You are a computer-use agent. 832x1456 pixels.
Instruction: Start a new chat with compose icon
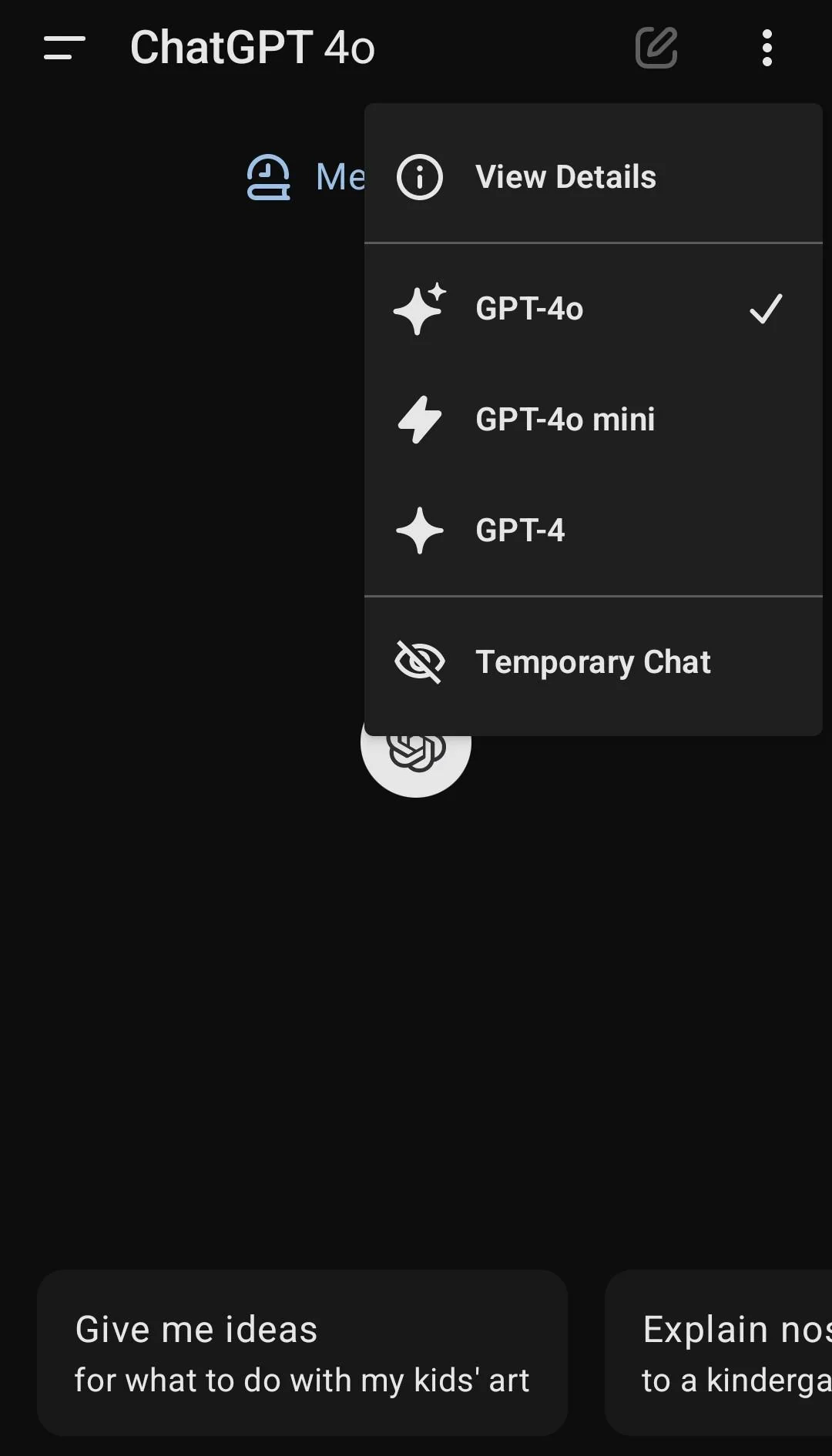coord(656,48)
